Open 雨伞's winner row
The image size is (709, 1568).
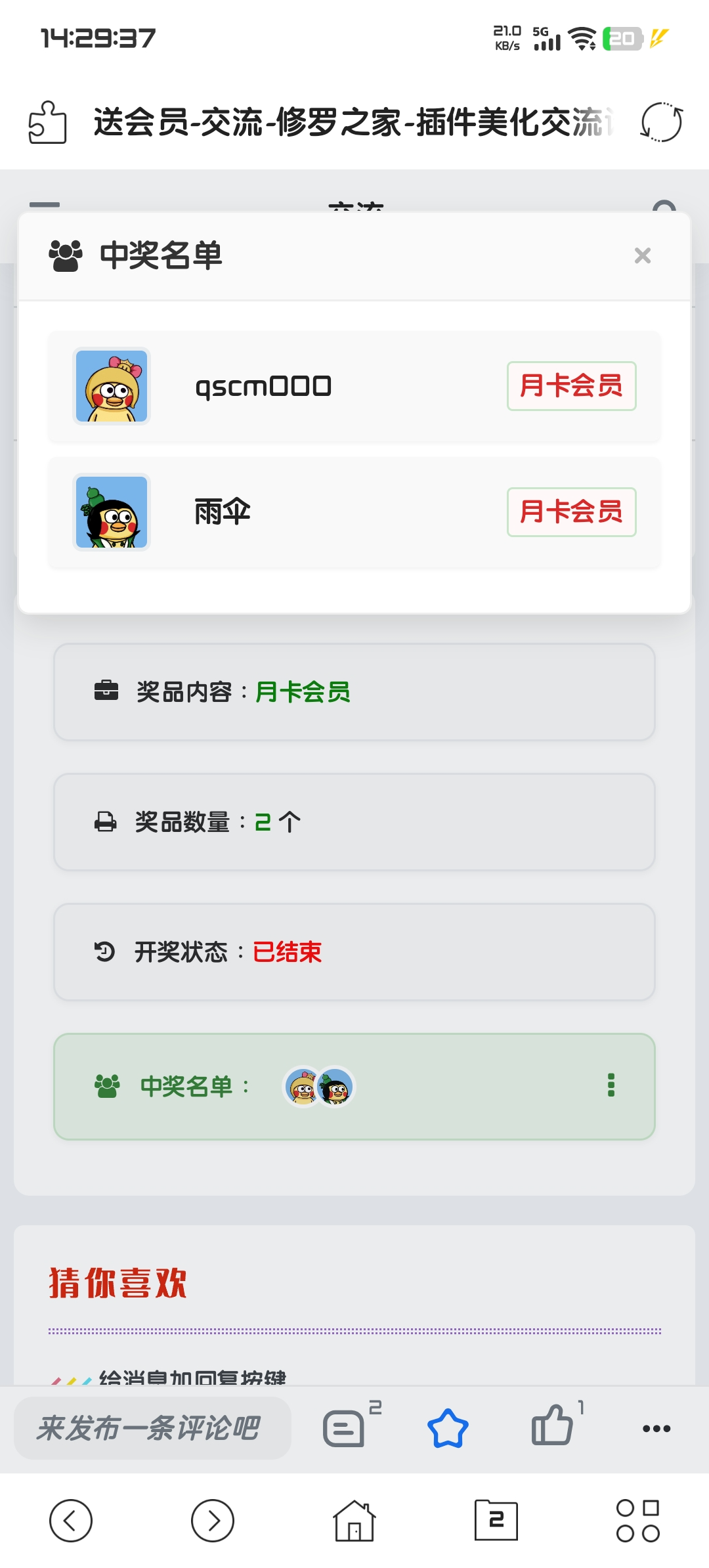click(354, 512)
